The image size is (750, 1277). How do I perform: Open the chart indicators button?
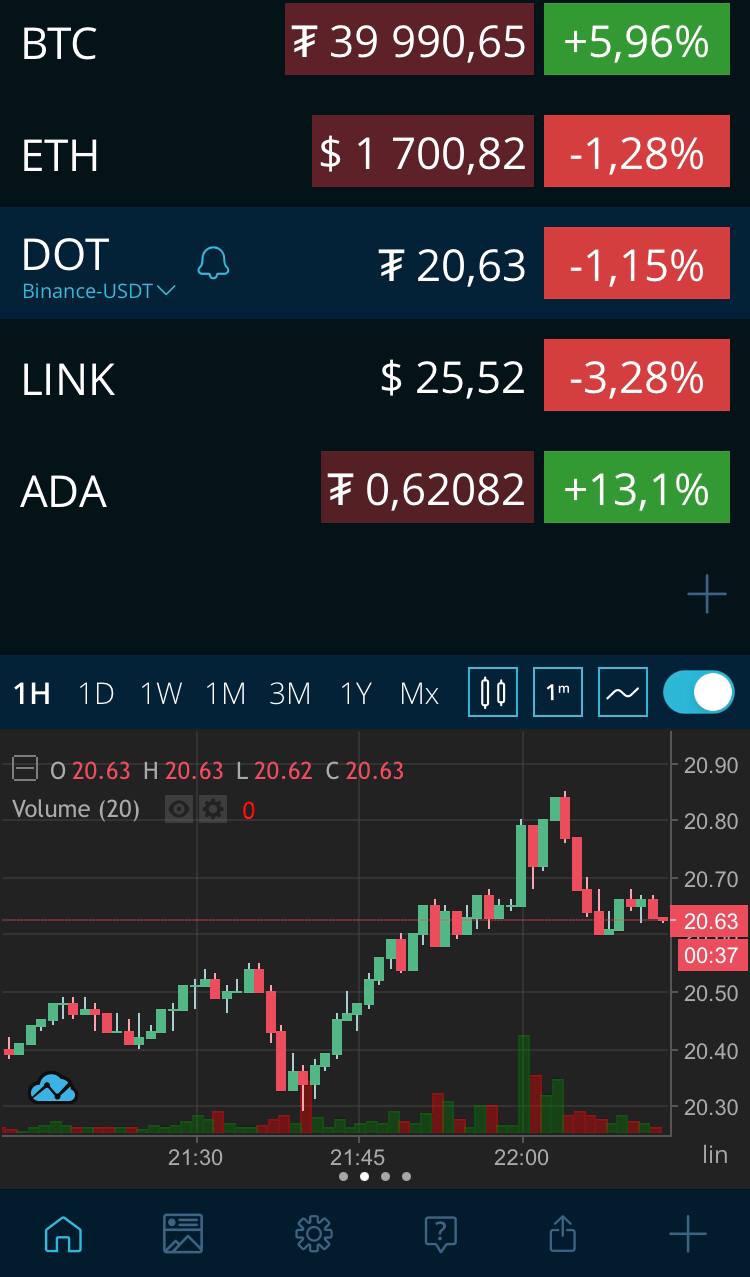(623, 692)
